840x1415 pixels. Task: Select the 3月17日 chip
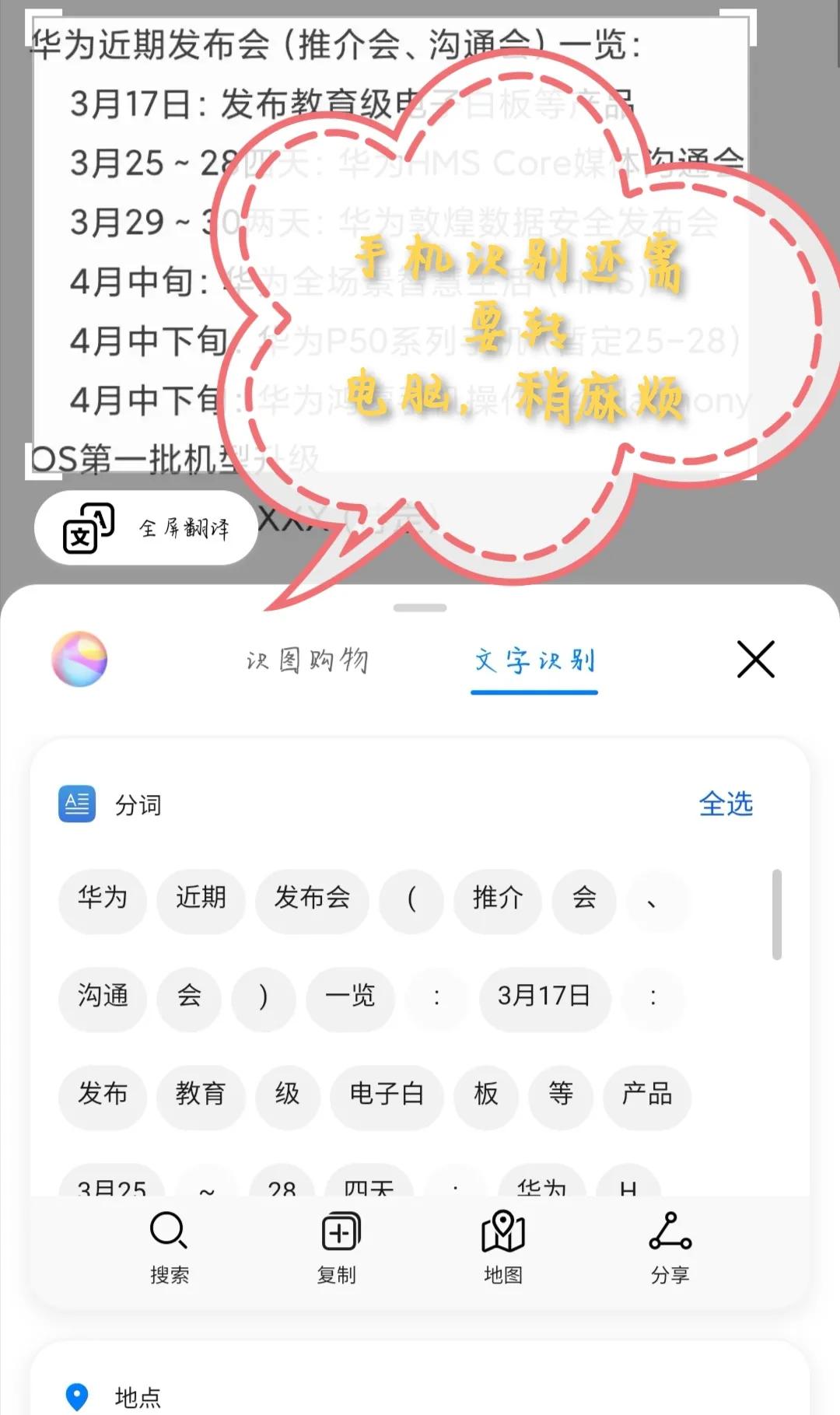[544, 996]
